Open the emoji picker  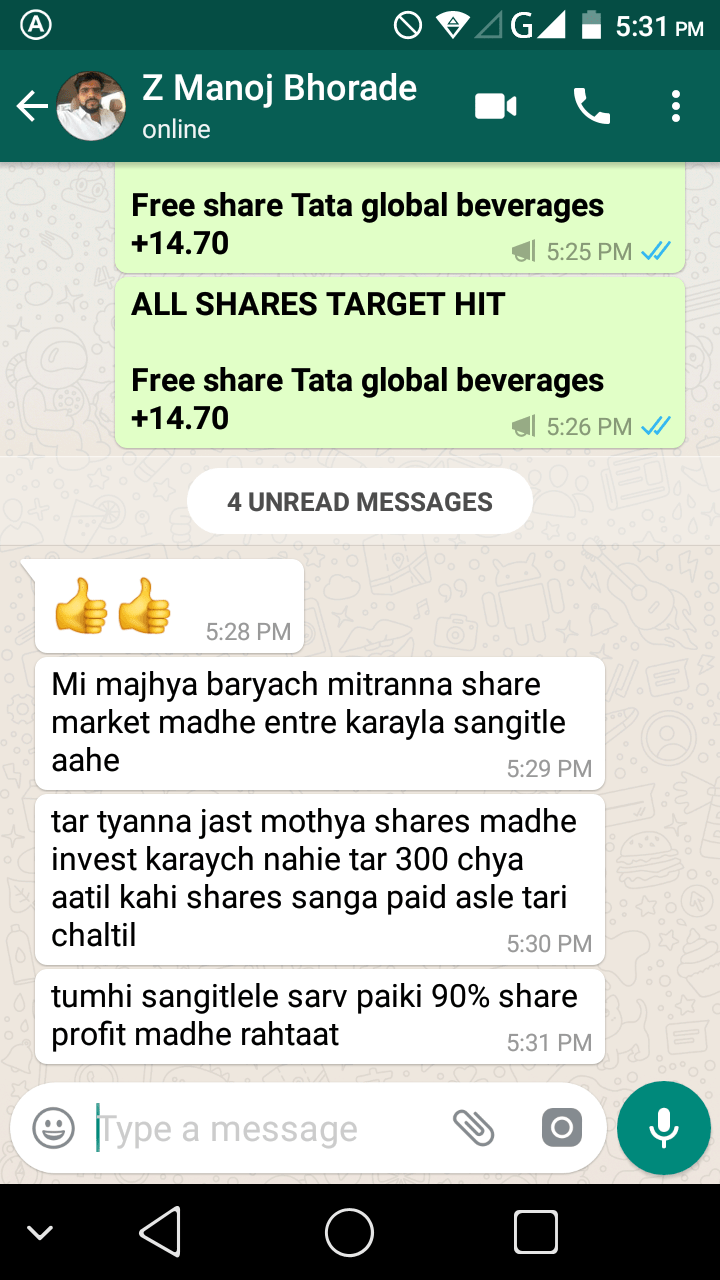[x=54, y=1129]
